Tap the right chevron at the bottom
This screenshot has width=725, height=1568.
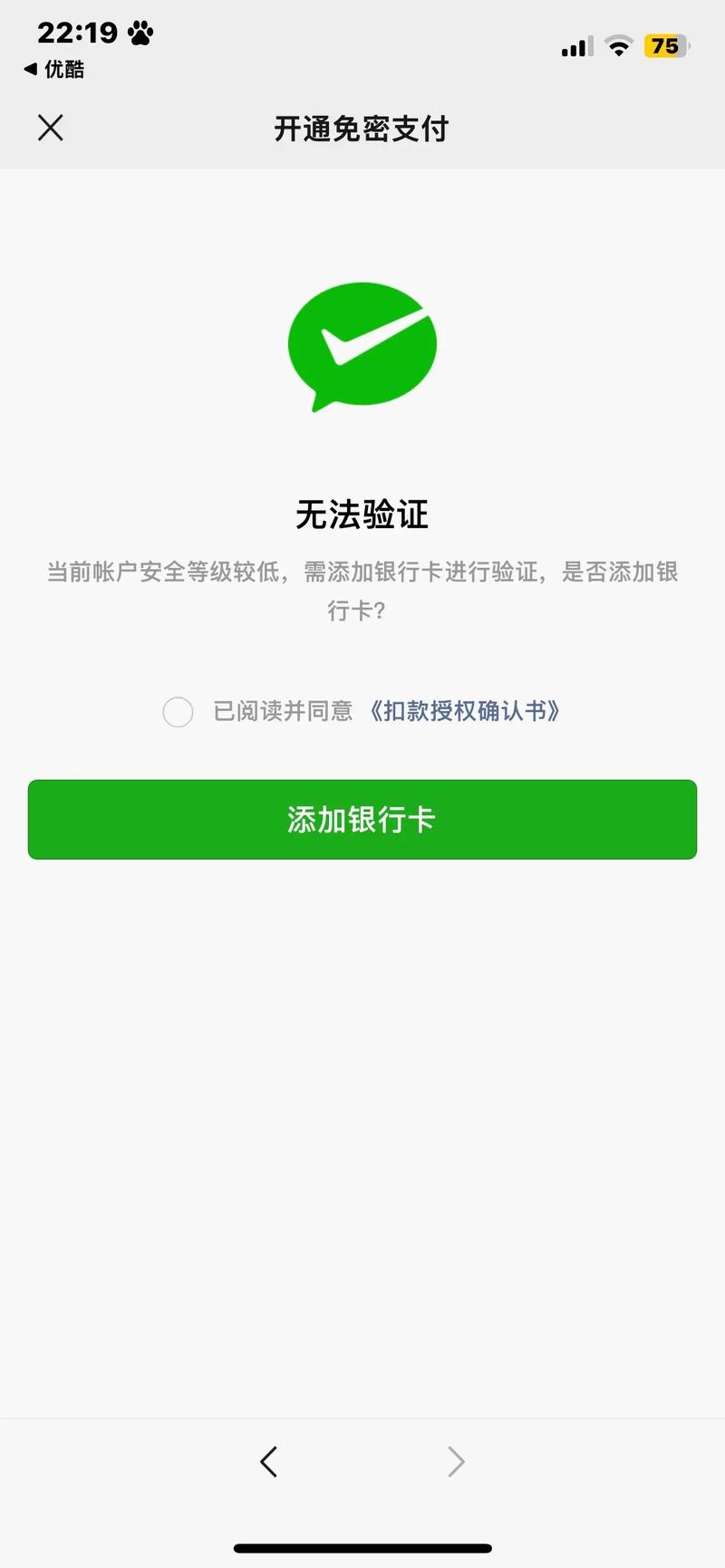[x=457, y=1461]
